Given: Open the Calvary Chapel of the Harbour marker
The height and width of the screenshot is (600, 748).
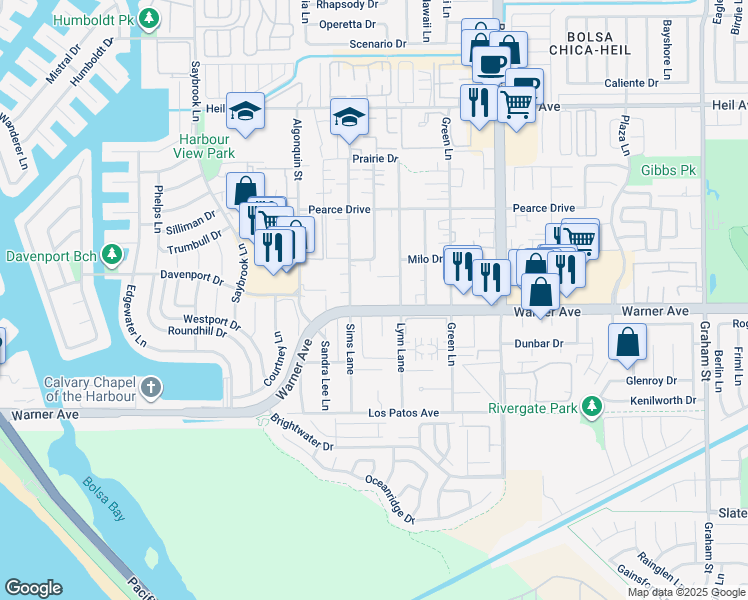Looking at the screenshot, I should coord(150,387).
